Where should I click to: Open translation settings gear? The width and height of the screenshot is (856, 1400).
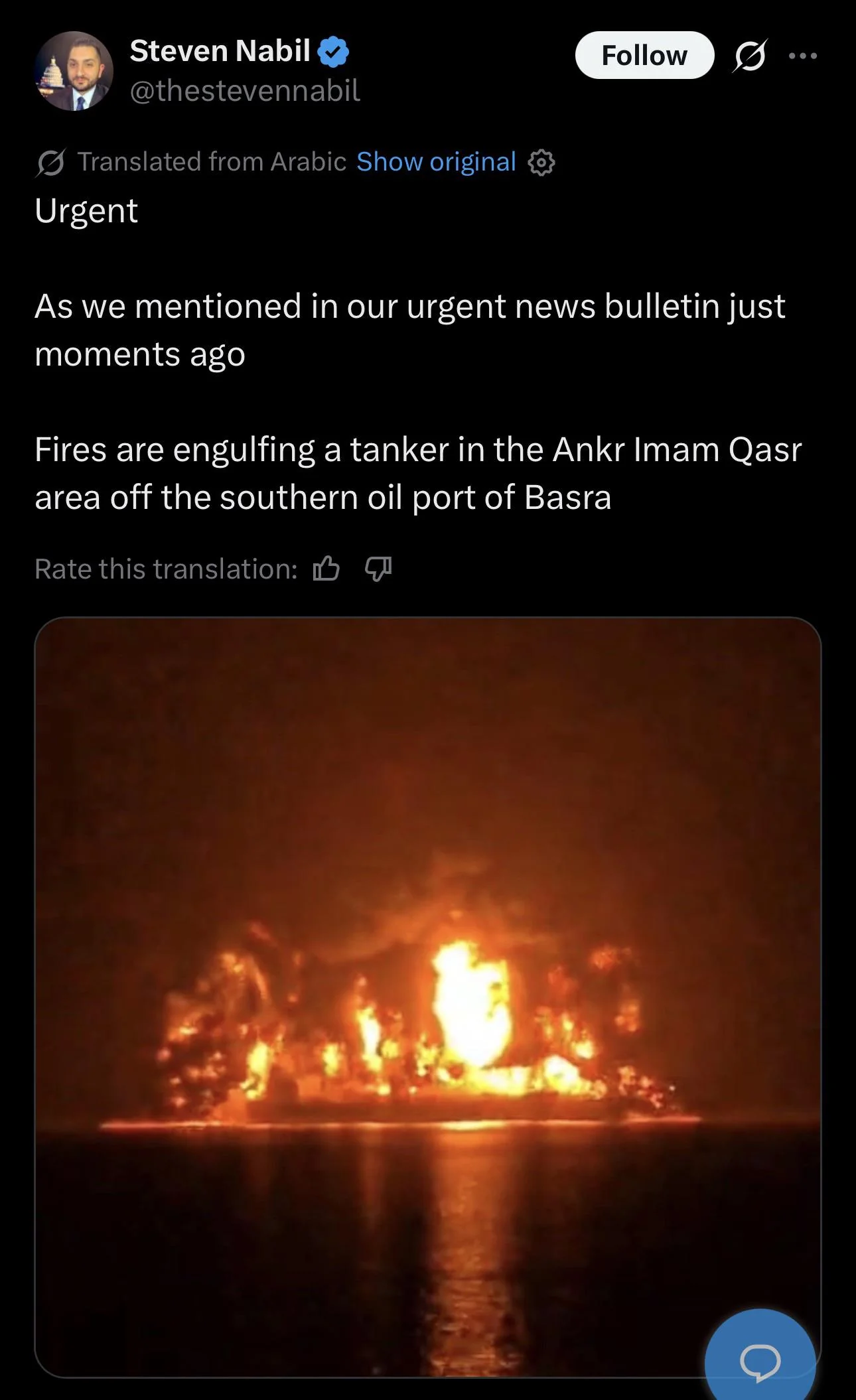coord(541,163)
